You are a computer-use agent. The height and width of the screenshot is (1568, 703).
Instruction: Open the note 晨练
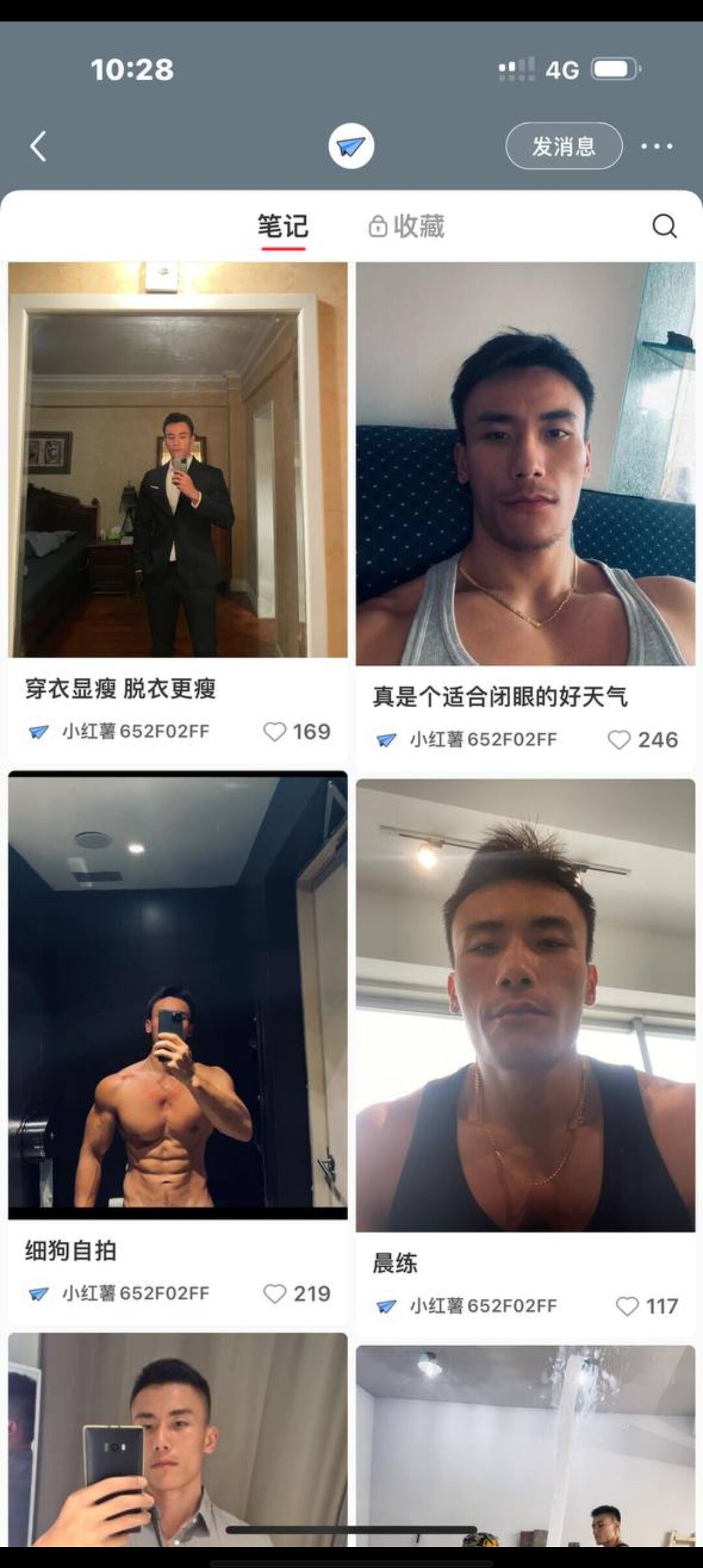tap(525, 1005)
